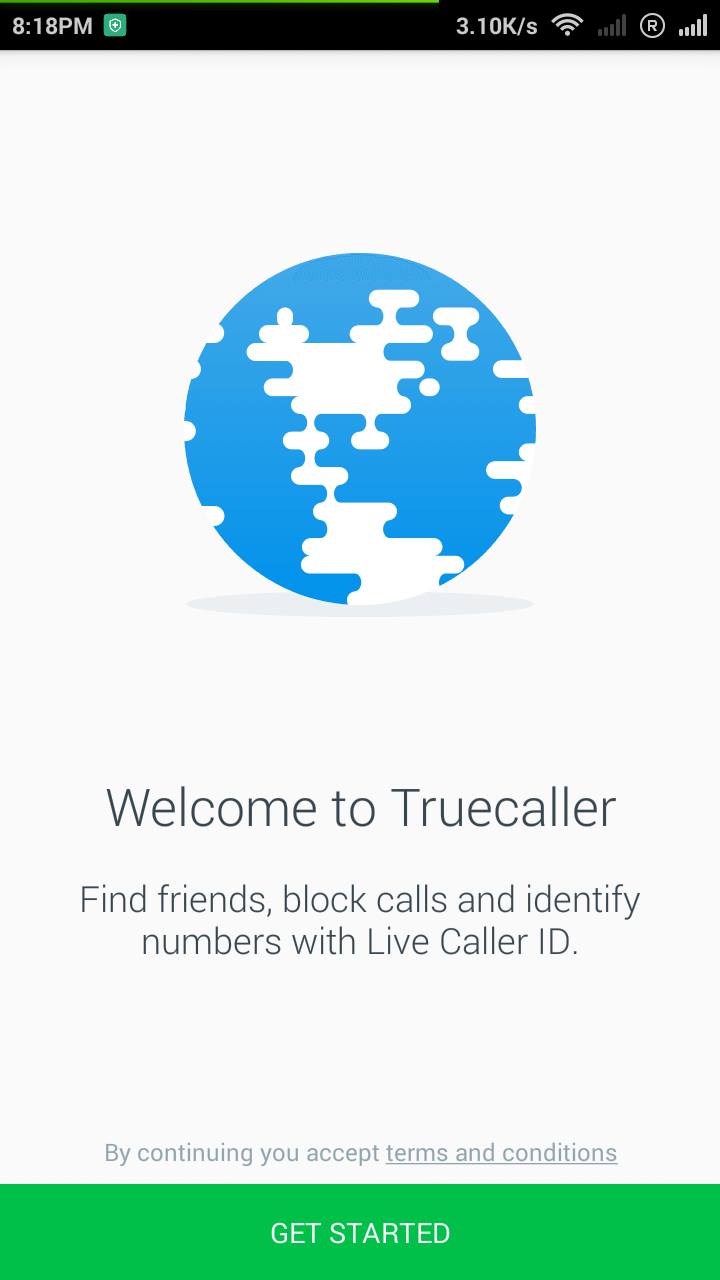Tap the GET STARTED button
The image size is (720, 1280).
(360, 1232)
